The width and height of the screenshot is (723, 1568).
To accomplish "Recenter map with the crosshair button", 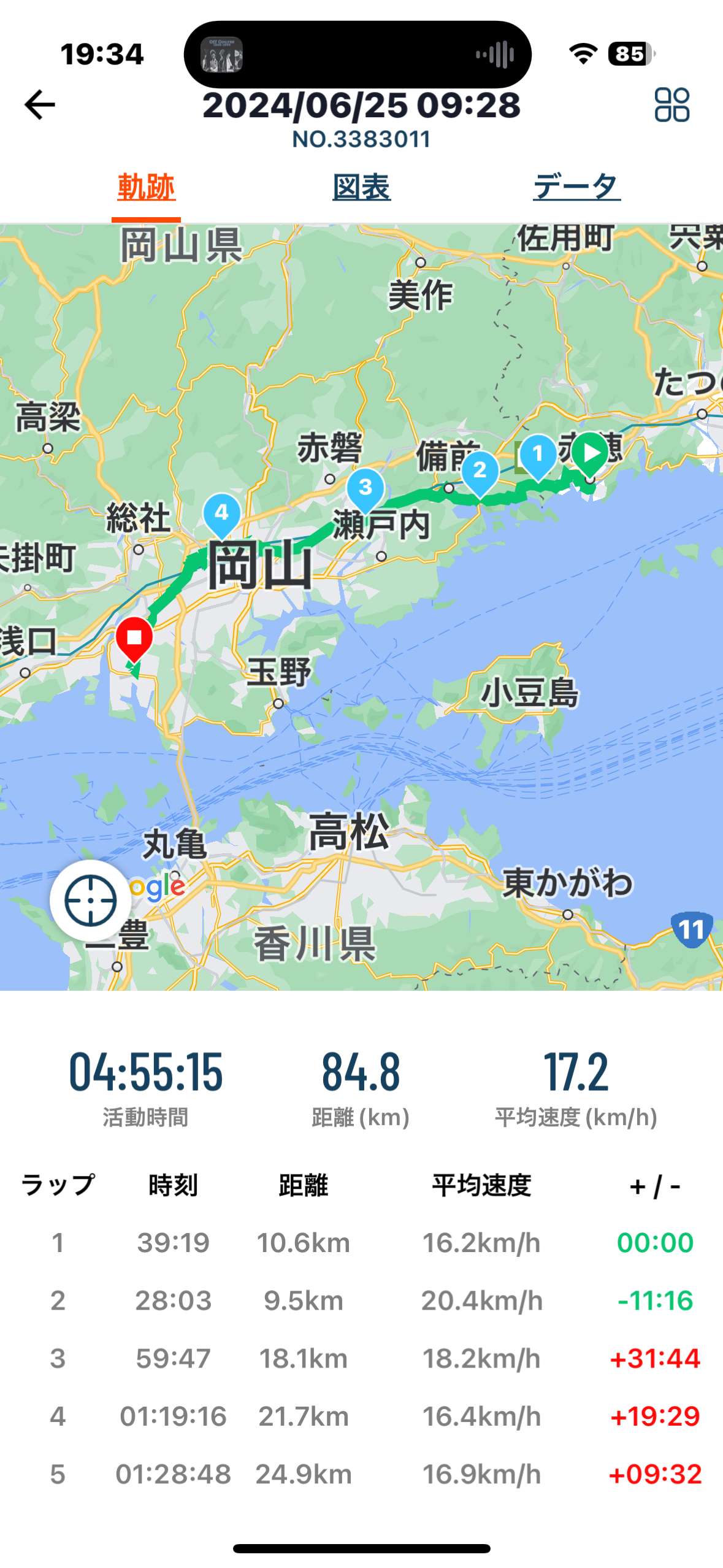I will click(x=91, y=900).
